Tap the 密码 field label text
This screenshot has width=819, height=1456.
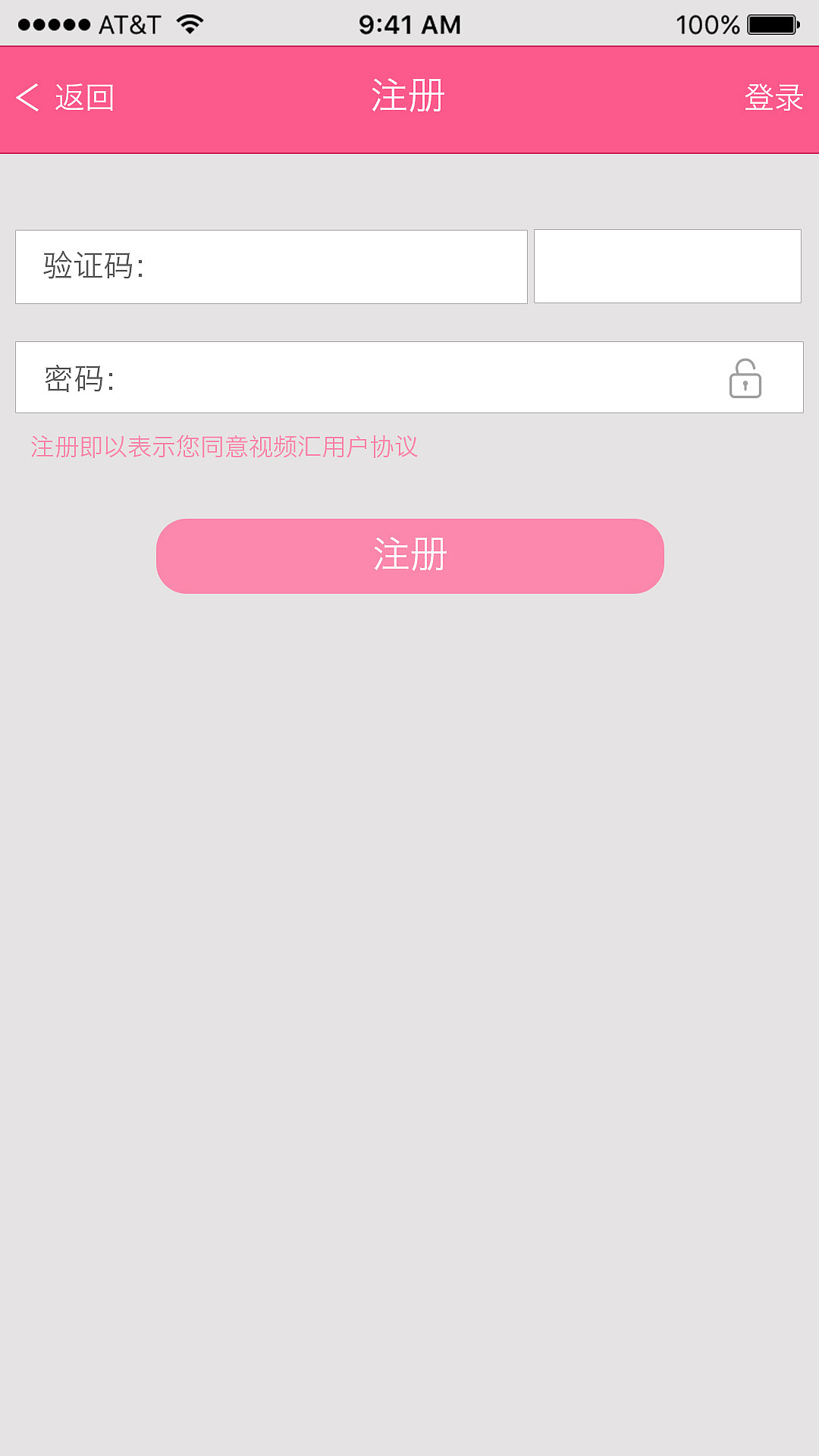pos(77,378)
